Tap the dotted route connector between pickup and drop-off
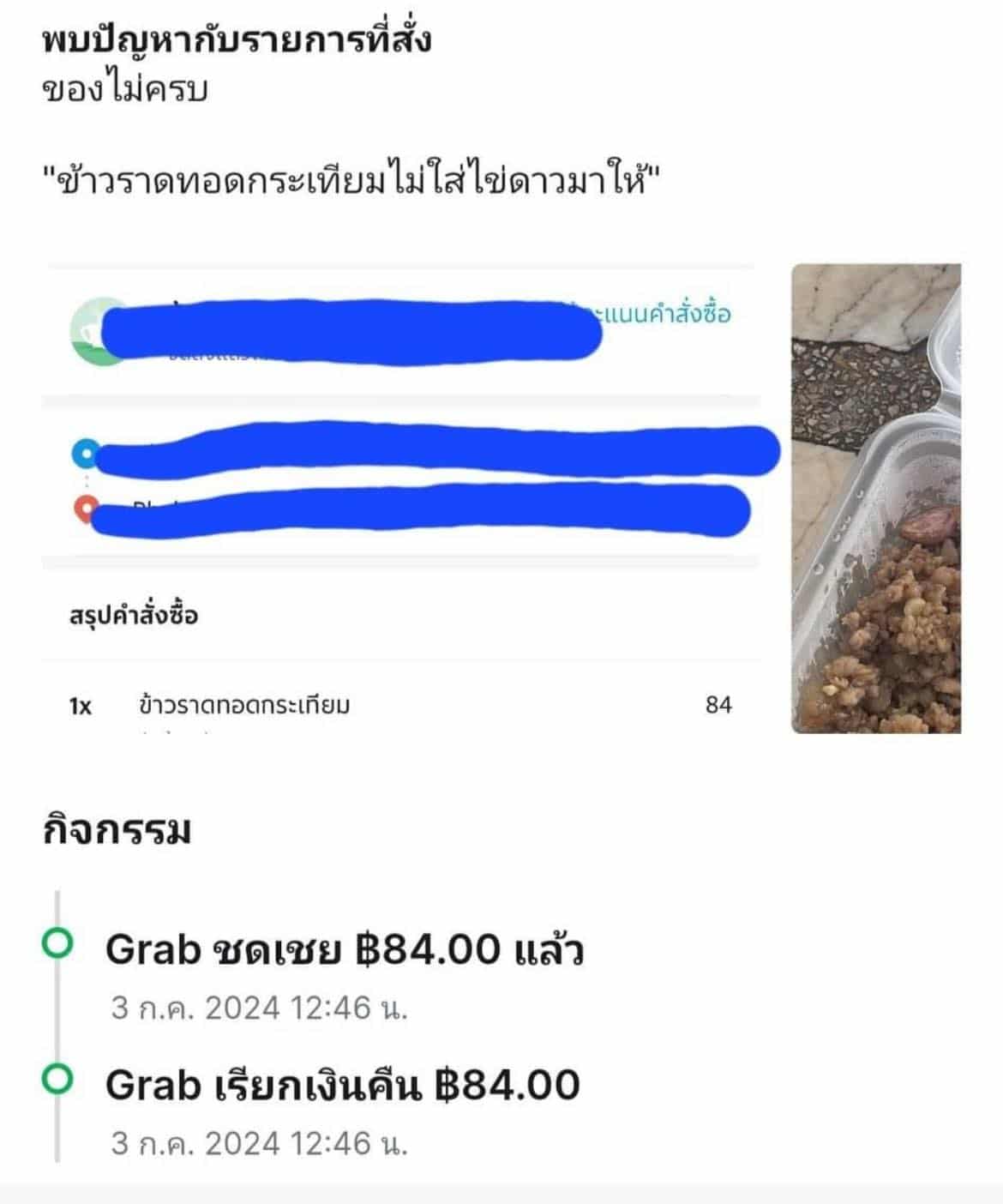The height and width of the screenshot is (1204, 1003). 86,480
